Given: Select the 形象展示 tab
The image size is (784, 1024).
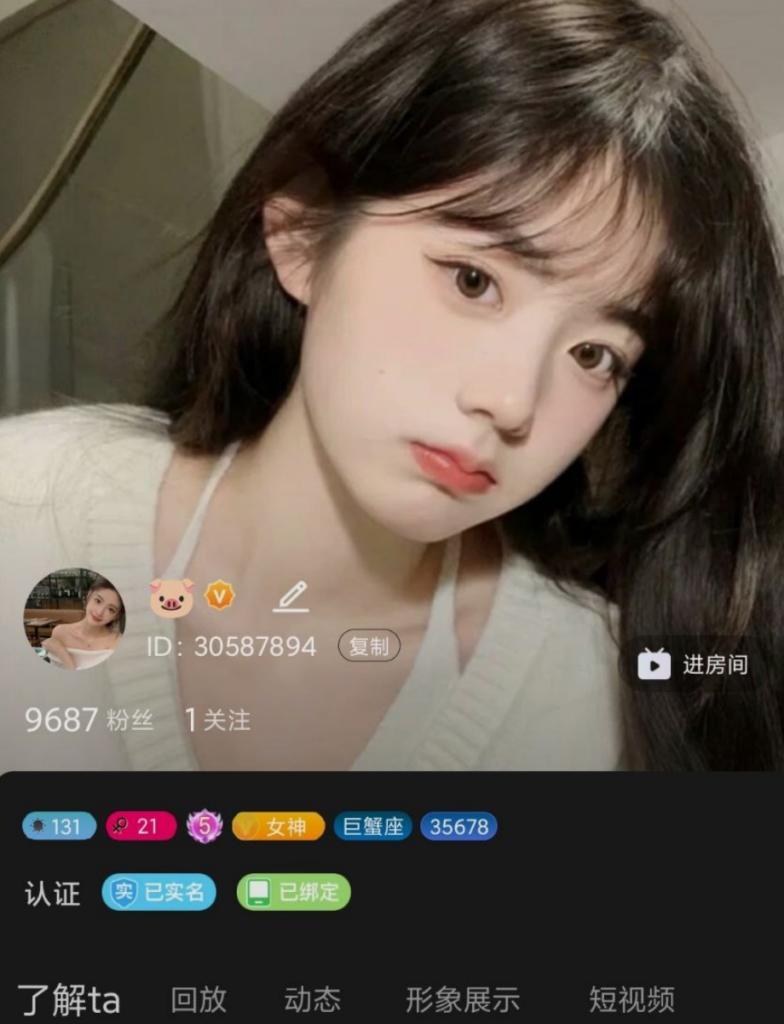Looking at the screenshot, I should pos(462,999).
